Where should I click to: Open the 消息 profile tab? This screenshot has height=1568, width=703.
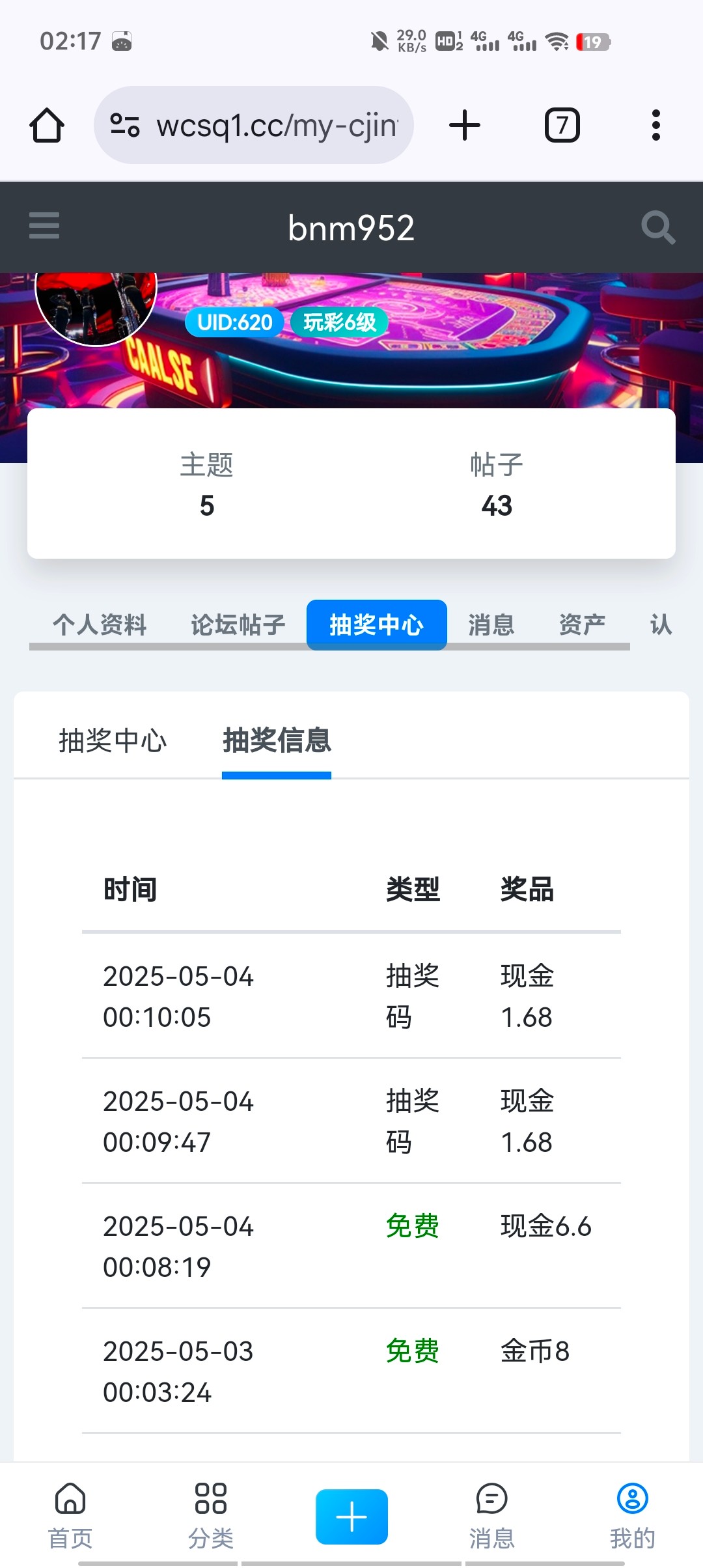491,624
